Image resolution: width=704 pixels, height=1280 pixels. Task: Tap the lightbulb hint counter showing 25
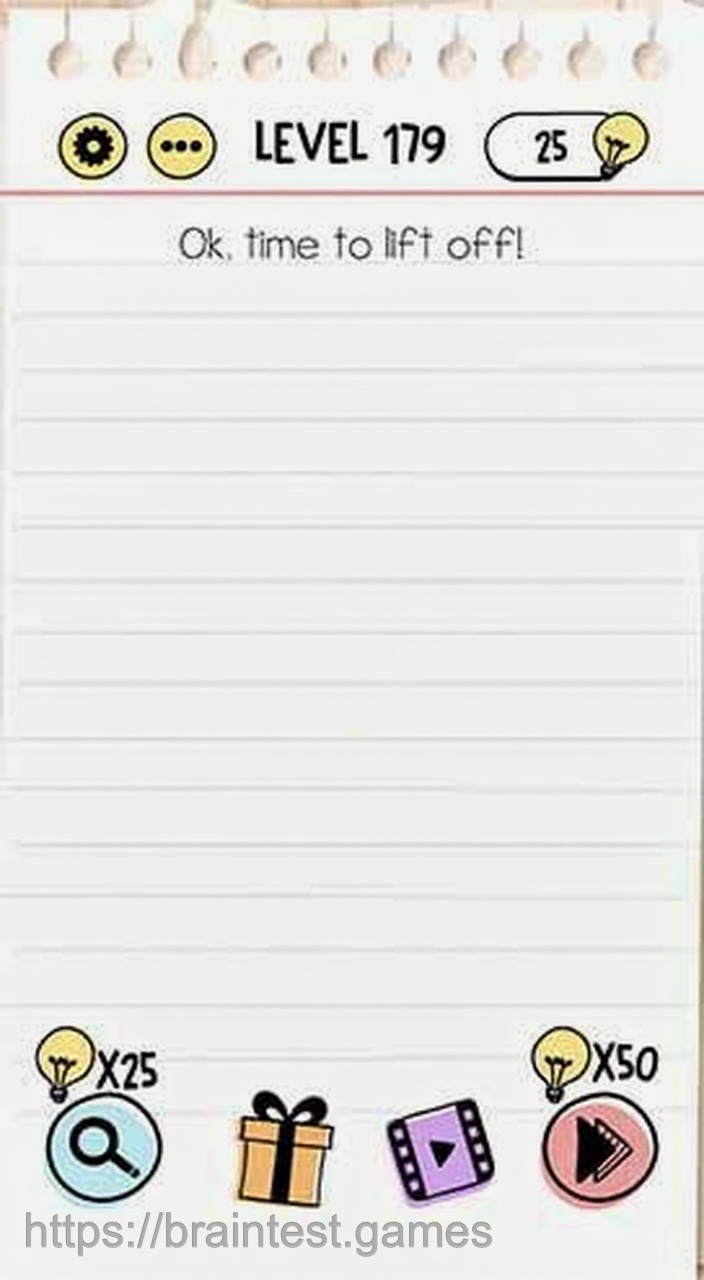click(565, 146)
